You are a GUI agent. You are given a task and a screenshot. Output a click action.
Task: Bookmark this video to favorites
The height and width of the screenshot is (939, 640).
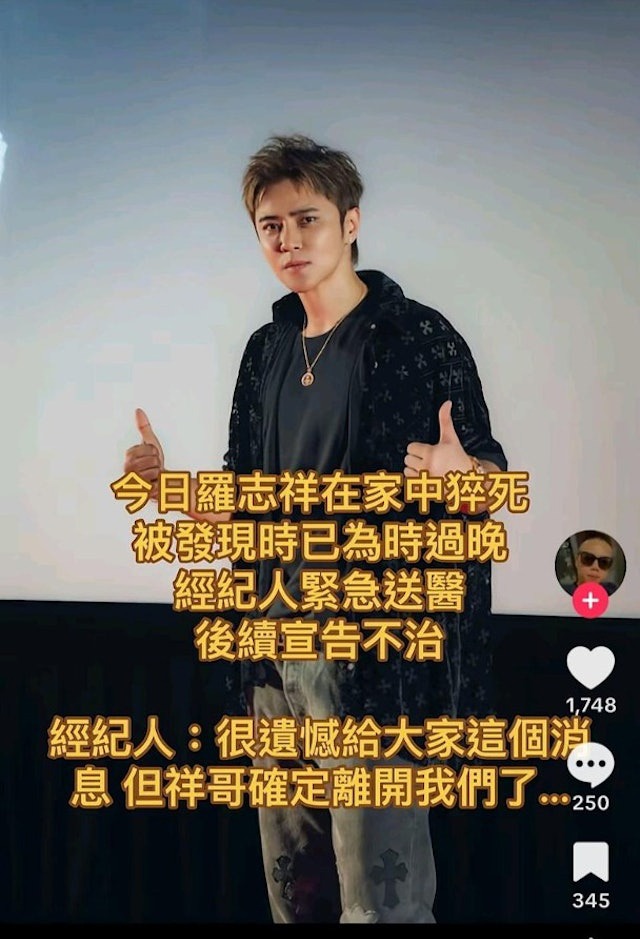click(x=591, y=862)
